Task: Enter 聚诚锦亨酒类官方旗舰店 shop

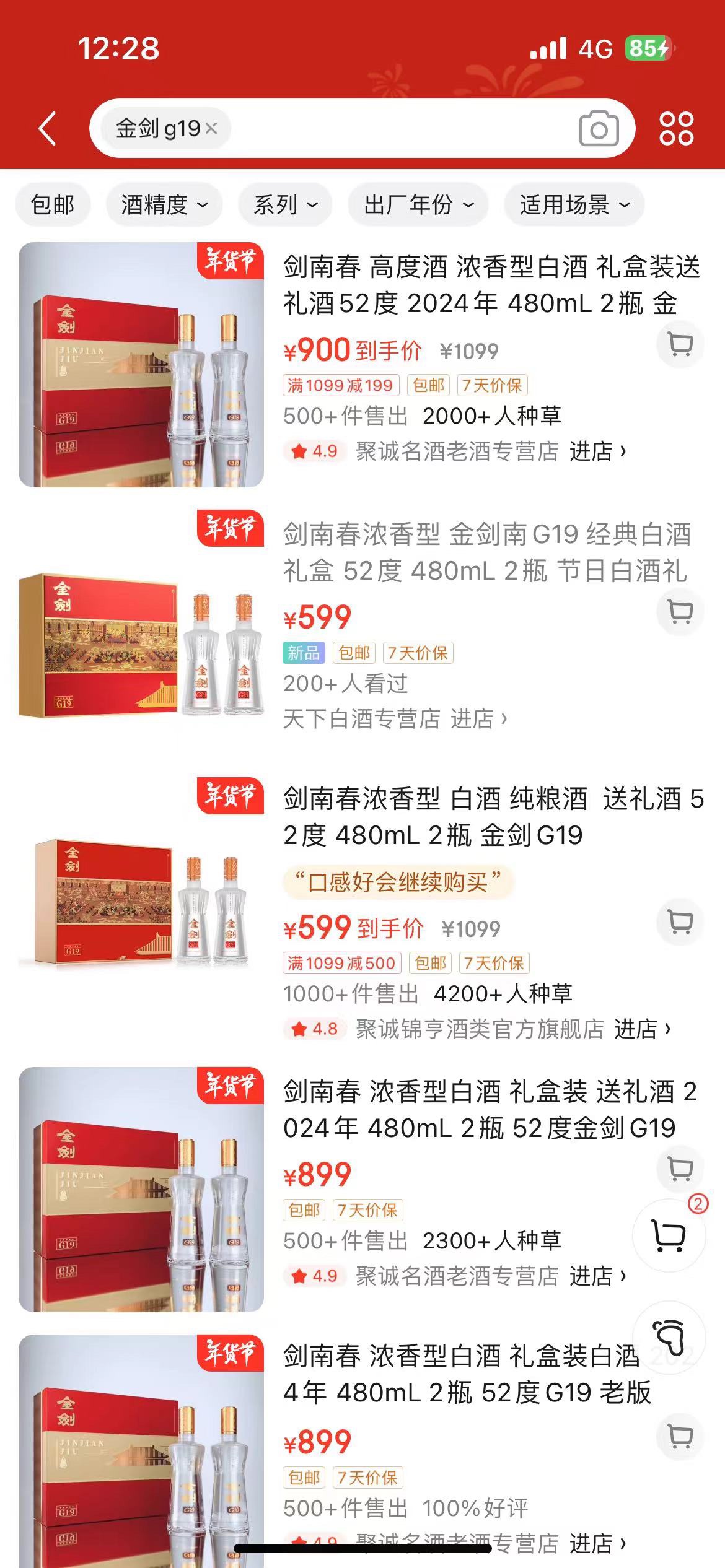Action: [x=512, y=1029]
